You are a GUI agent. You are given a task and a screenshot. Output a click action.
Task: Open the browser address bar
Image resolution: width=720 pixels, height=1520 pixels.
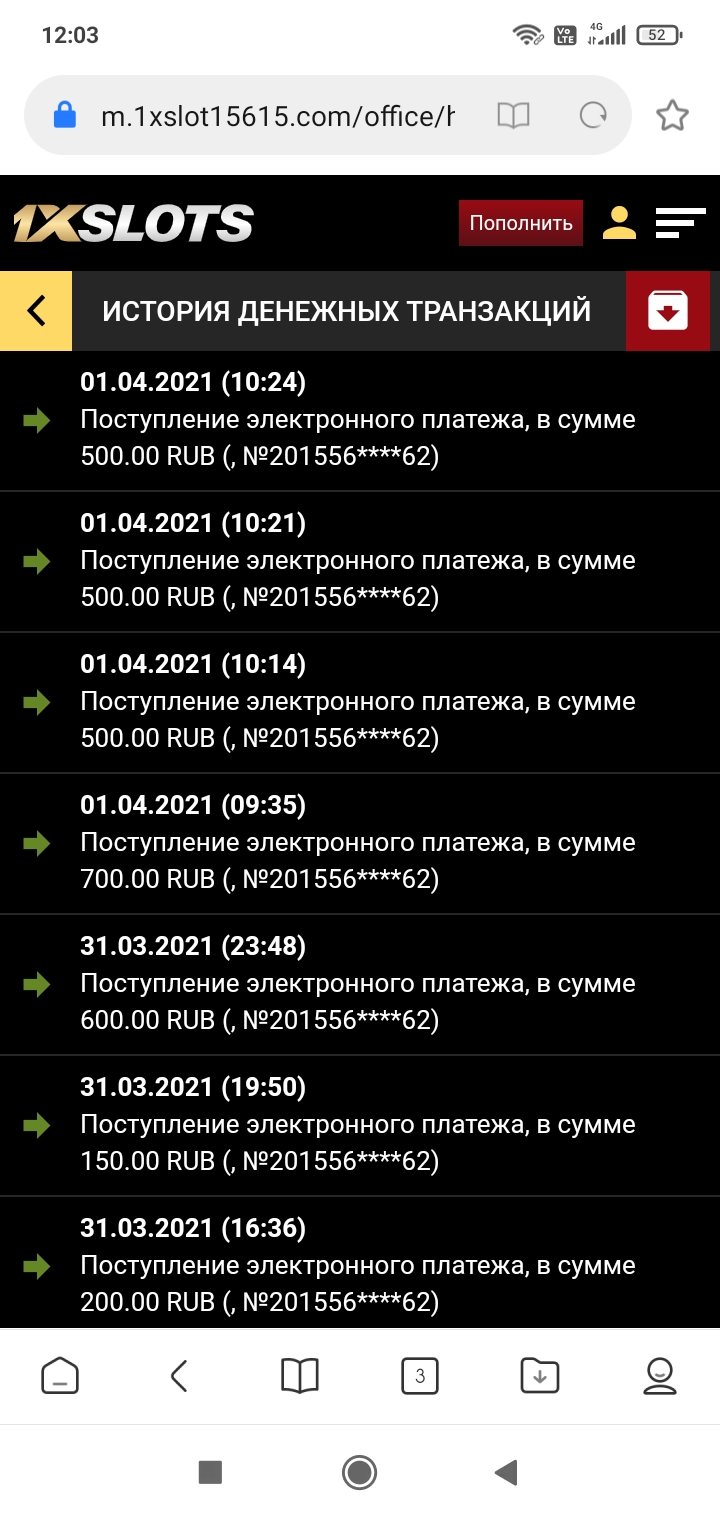click(x=277, y=117)
